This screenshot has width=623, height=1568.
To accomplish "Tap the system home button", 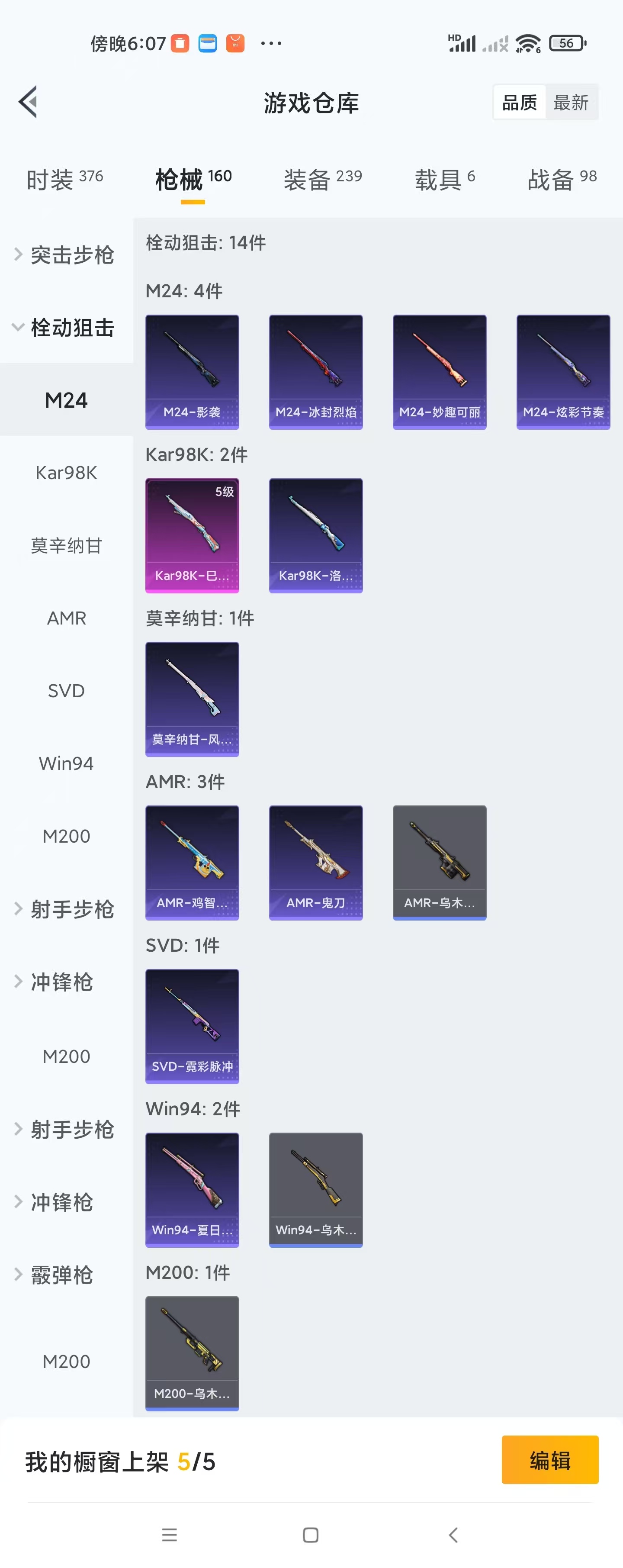I will [311, 1535].
